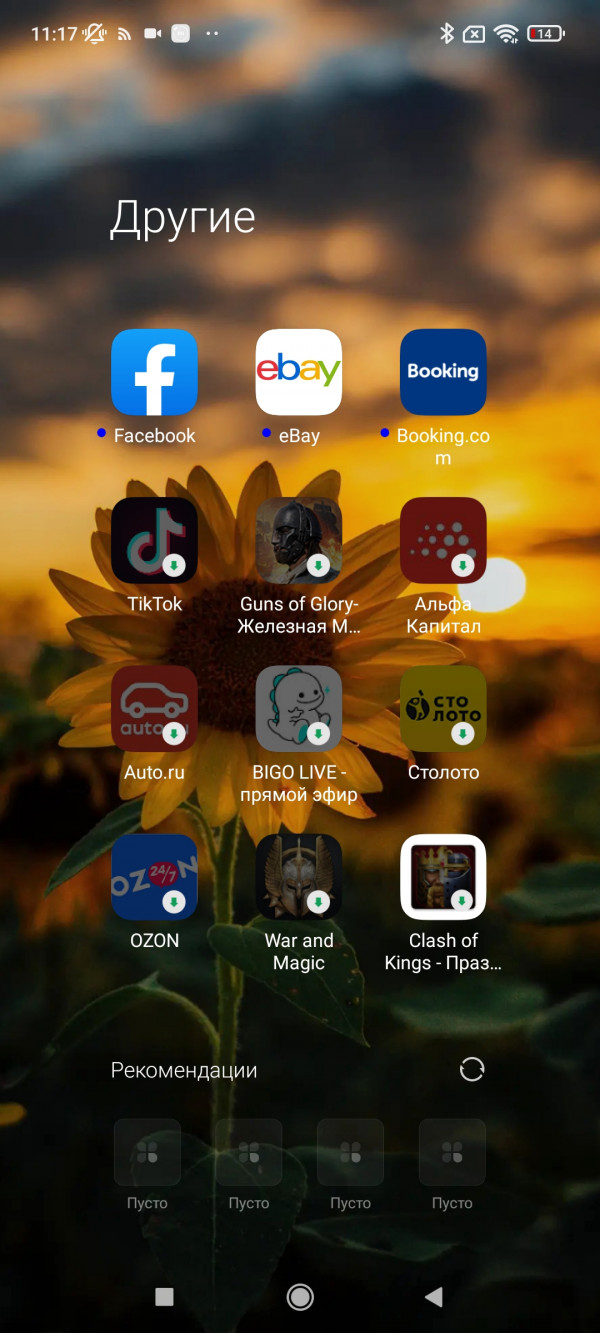The width and height of the screenshot is (600, 1333).
Task: Open Guns of Glory game
Action: [x=299, y=540]
